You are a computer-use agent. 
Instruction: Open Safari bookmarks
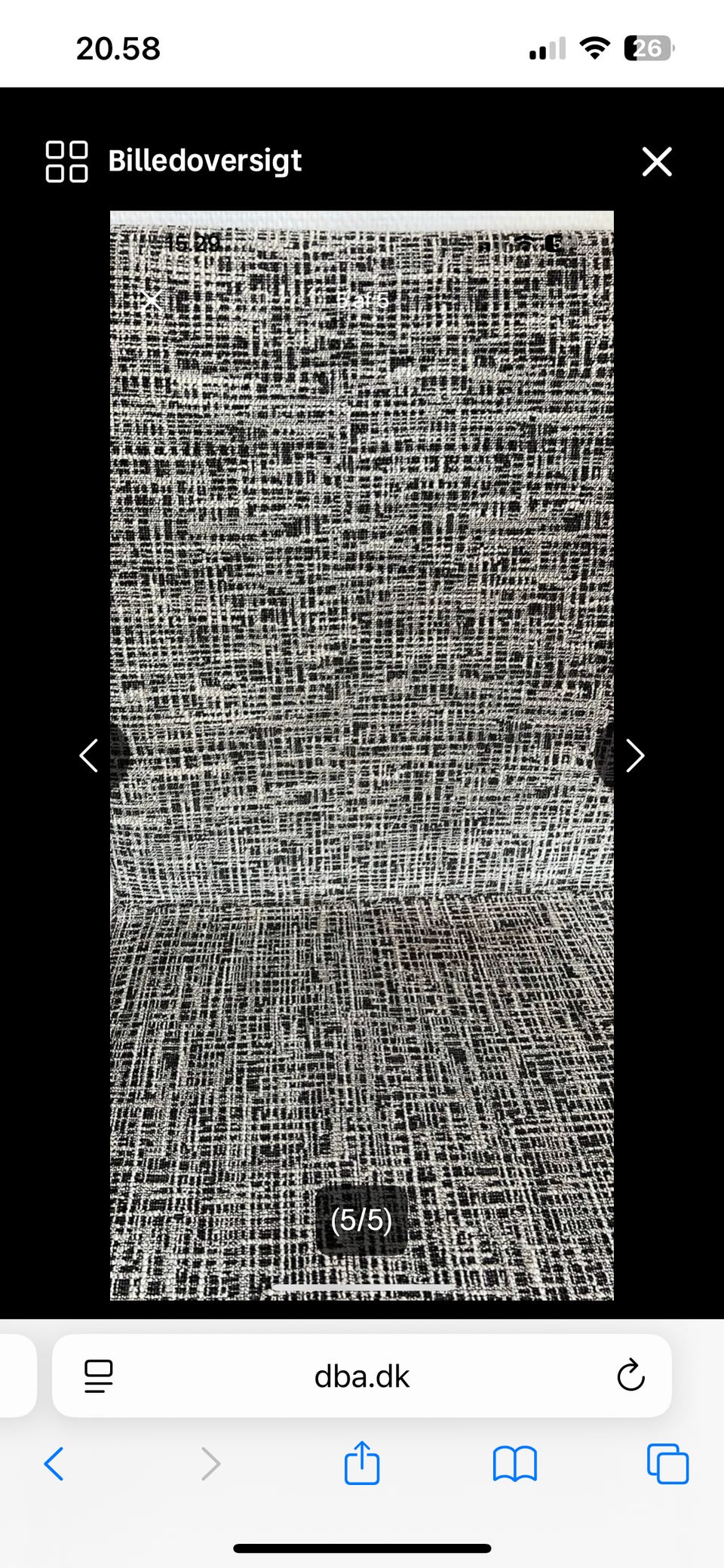point(514,1464)
